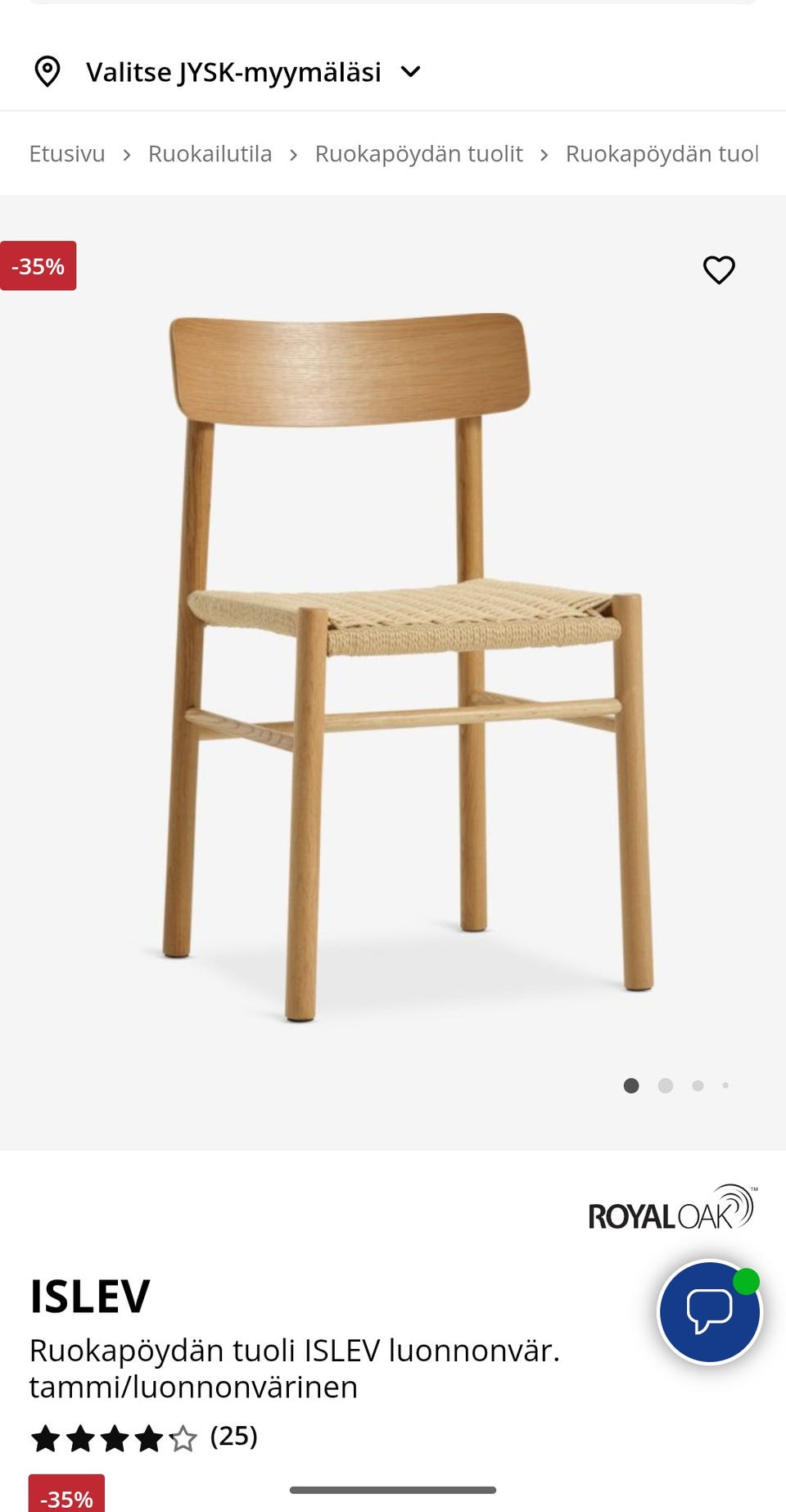Image resolution: width=786 pixels, height=1512 pixels.
Task: Open the live chat bubble
Action: point(710,1311)
